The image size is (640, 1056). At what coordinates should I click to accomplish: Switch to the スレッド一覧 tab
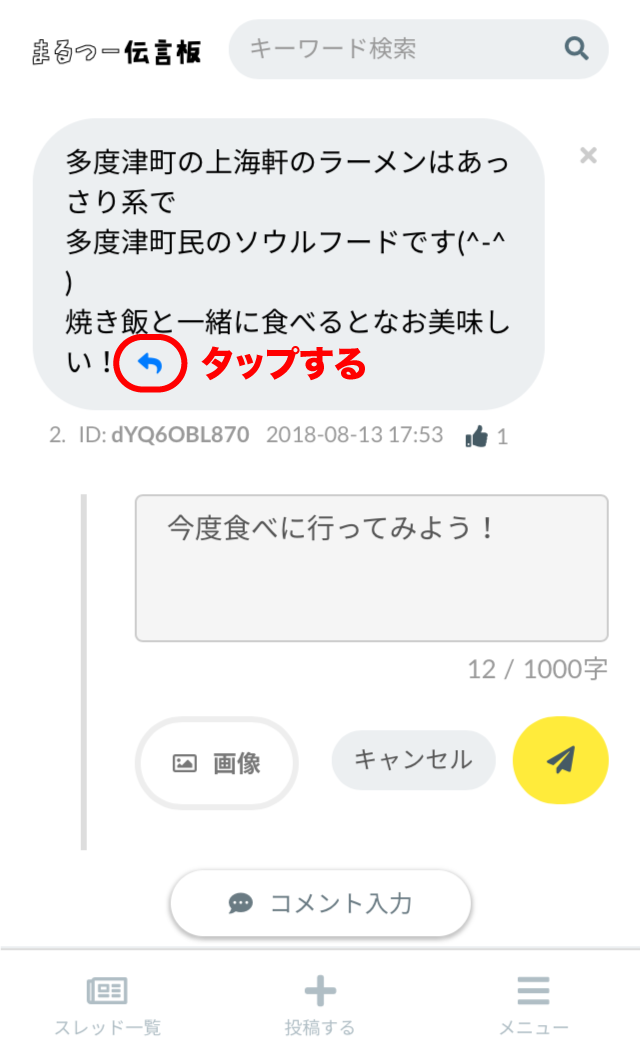[x=107, y=1005]
